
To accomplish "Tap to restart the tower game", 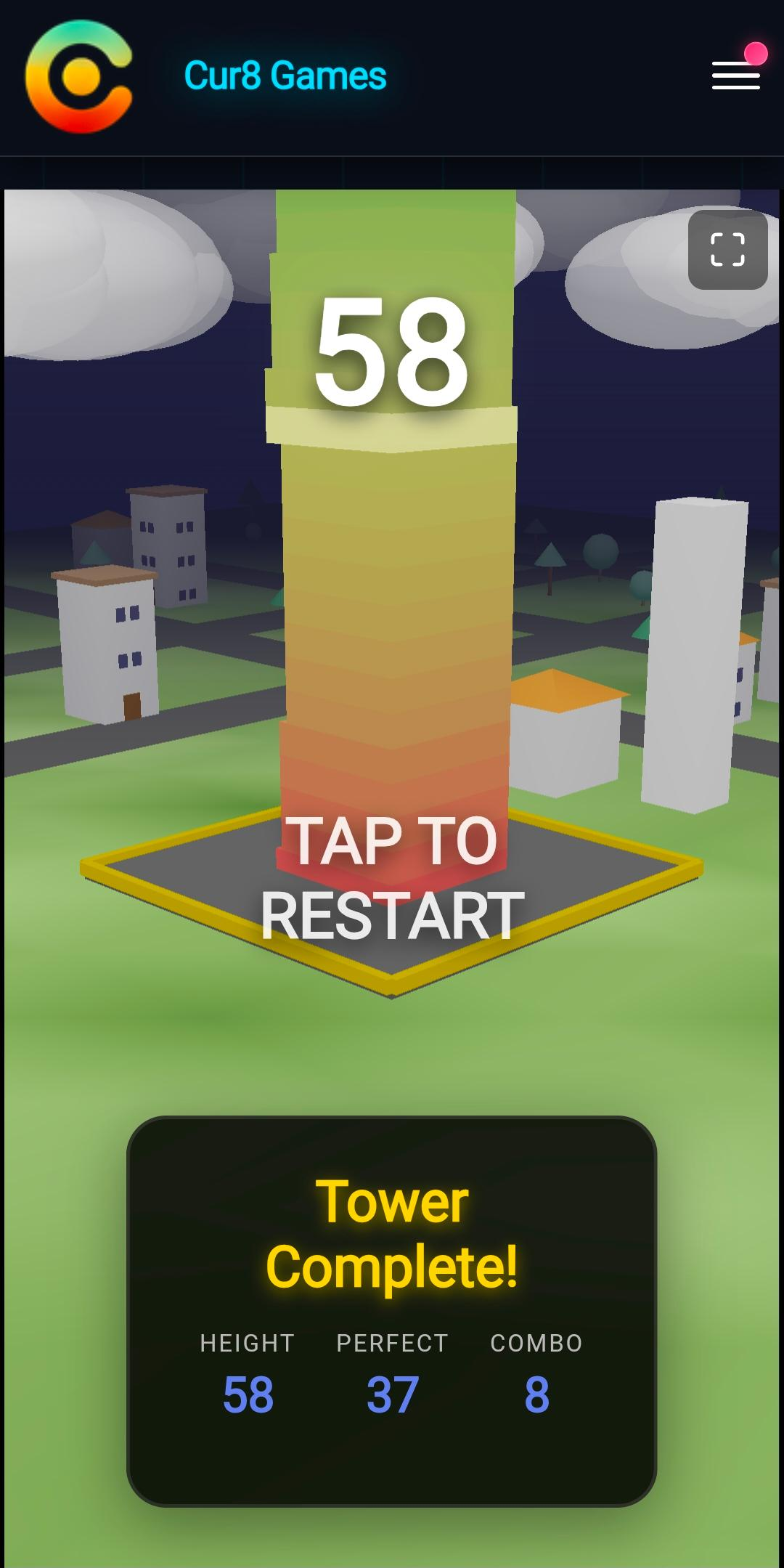I will [x=392, y=877].
